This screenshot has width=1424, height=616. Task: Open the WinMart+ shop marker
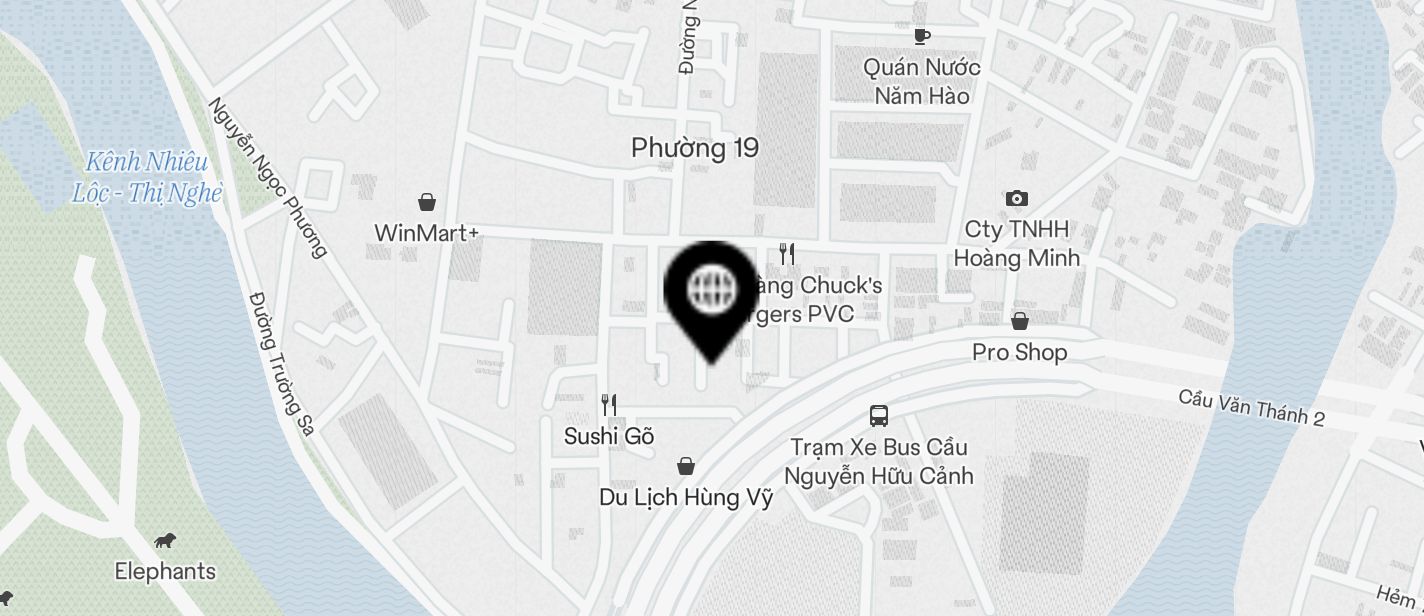(x=427, y=203)
